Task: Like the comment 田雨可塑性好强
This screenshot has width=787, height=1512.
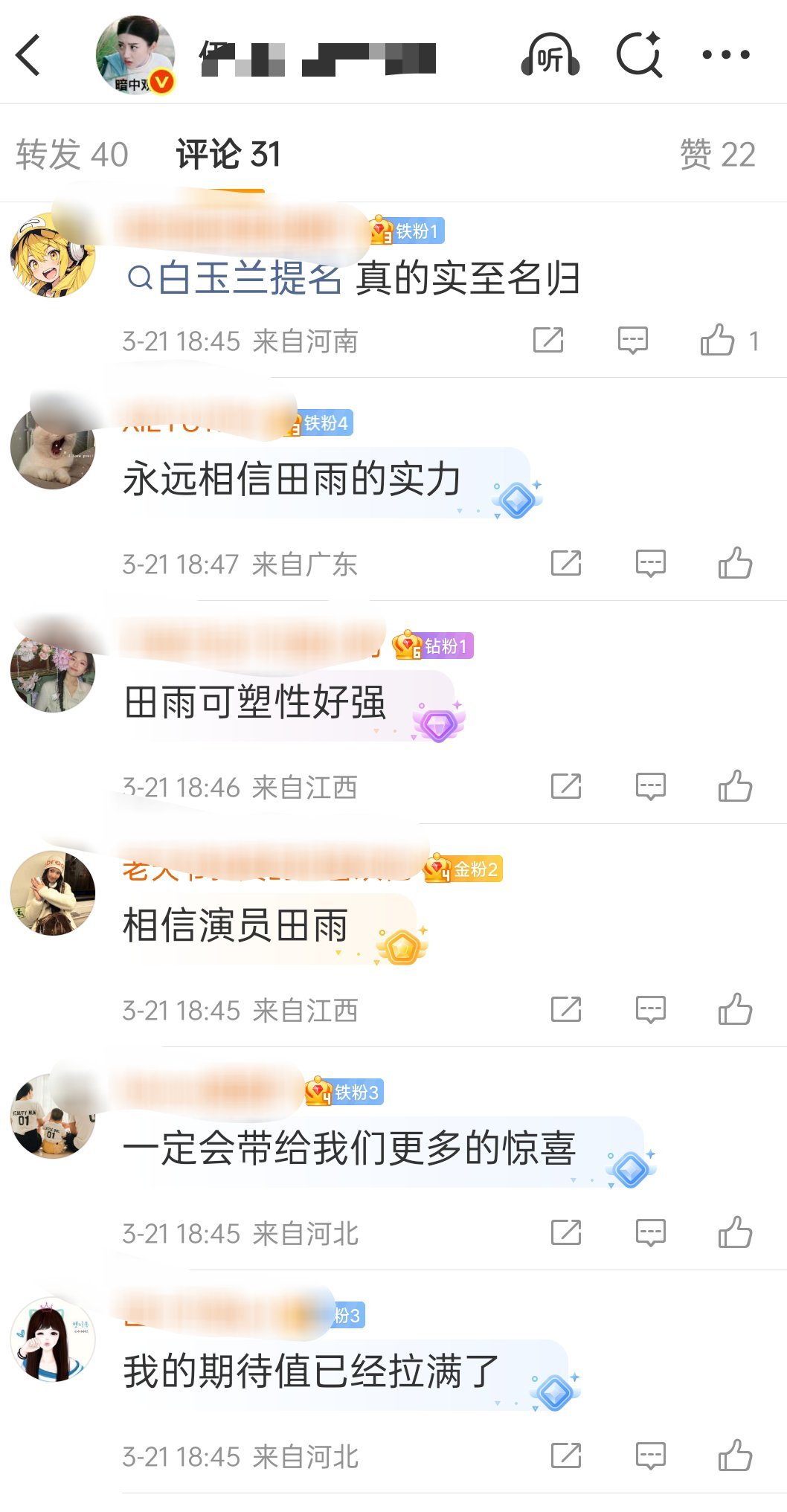Action: [x=736, y=788]
